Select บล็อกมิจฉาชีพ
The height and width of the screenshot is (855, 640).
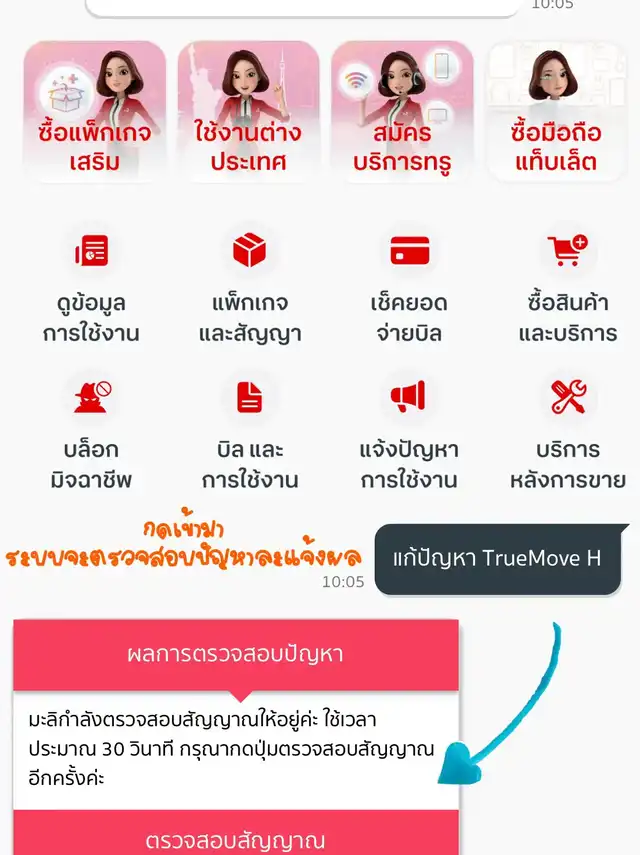pos(91,435)
